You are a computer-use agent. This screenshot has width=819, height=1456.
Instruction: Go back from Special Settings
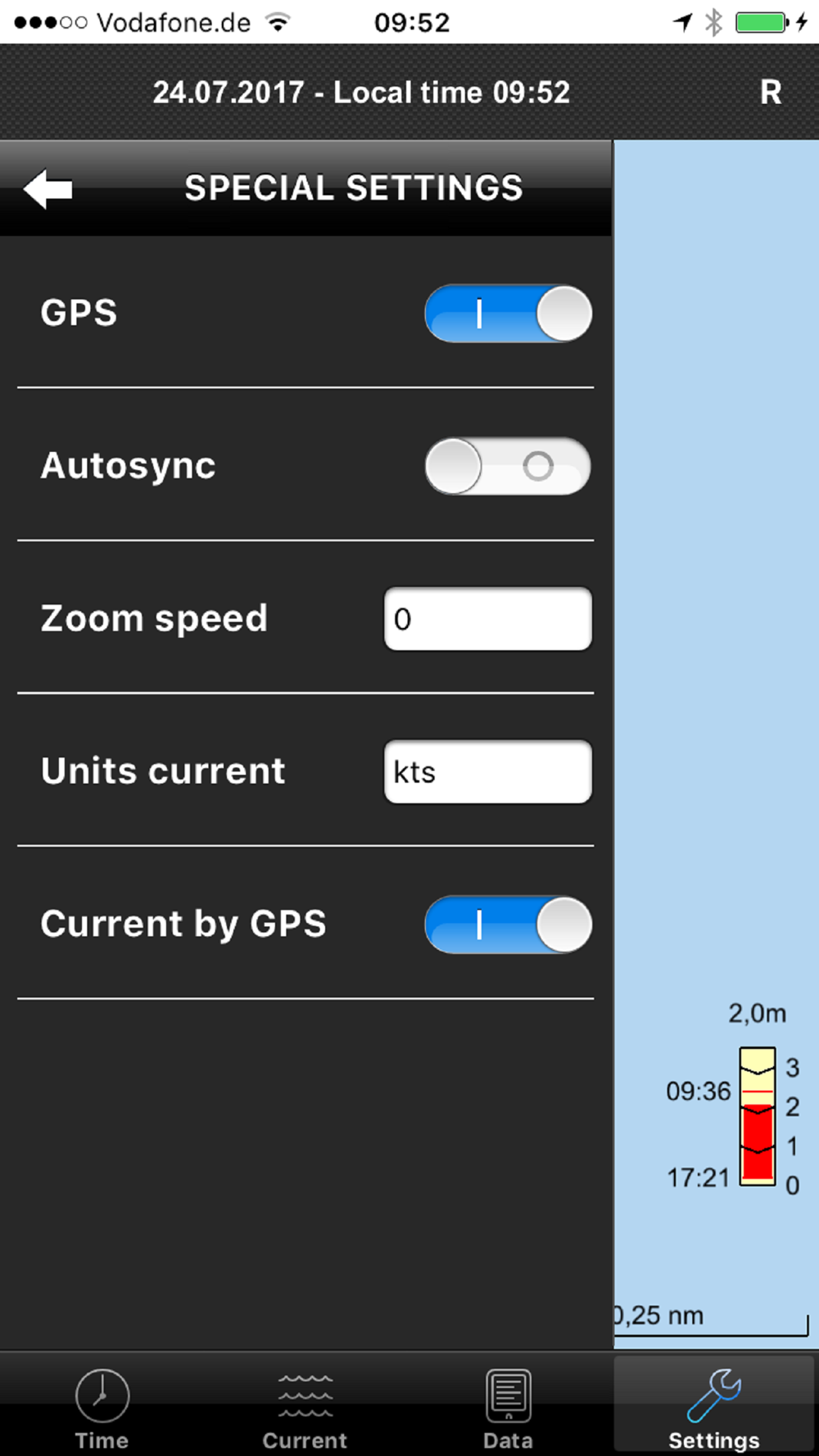click(48, 189)
